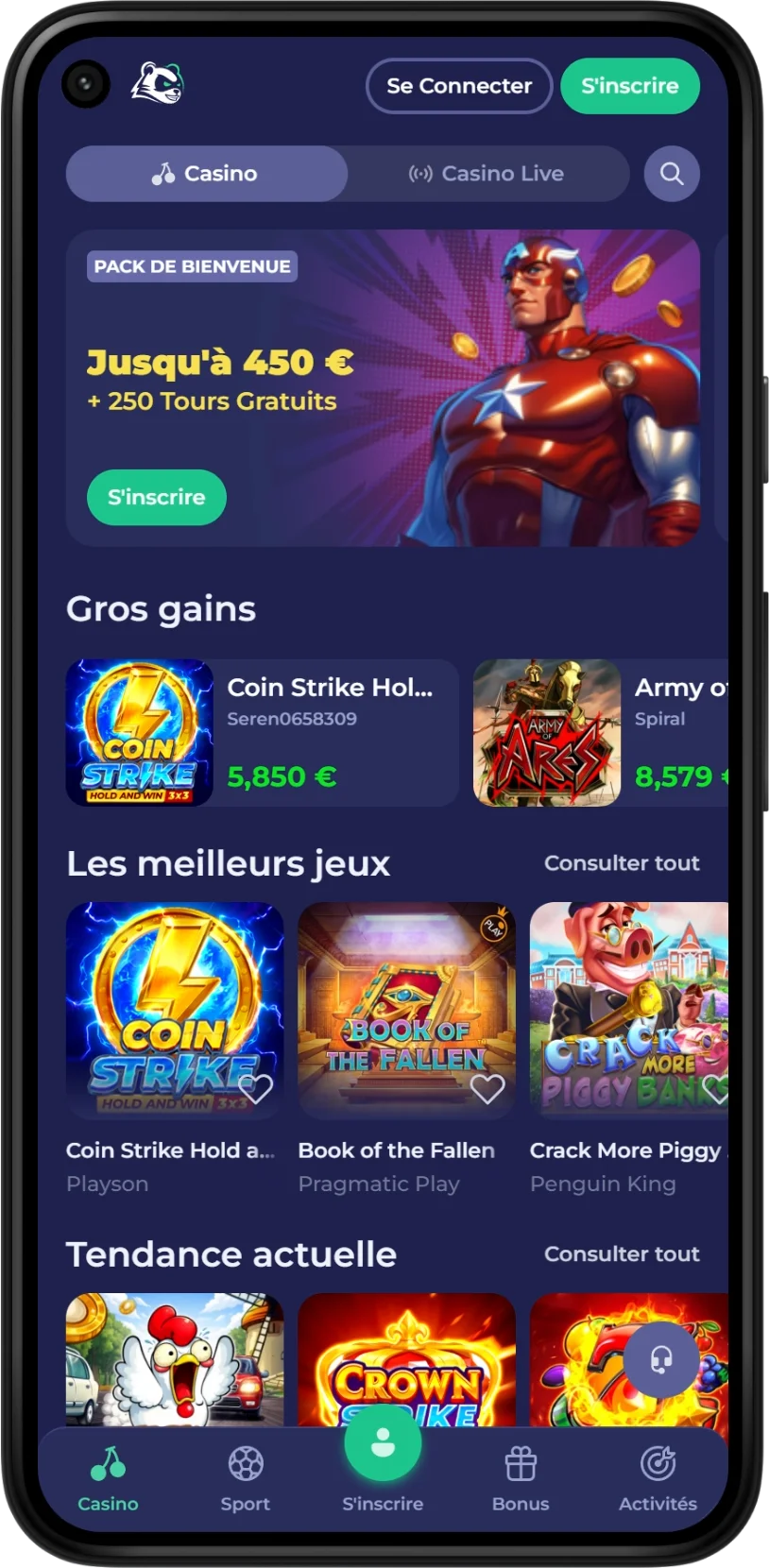
Task: Open the Bonus tab in the bottom bar
Action: tap(521, 1479)
